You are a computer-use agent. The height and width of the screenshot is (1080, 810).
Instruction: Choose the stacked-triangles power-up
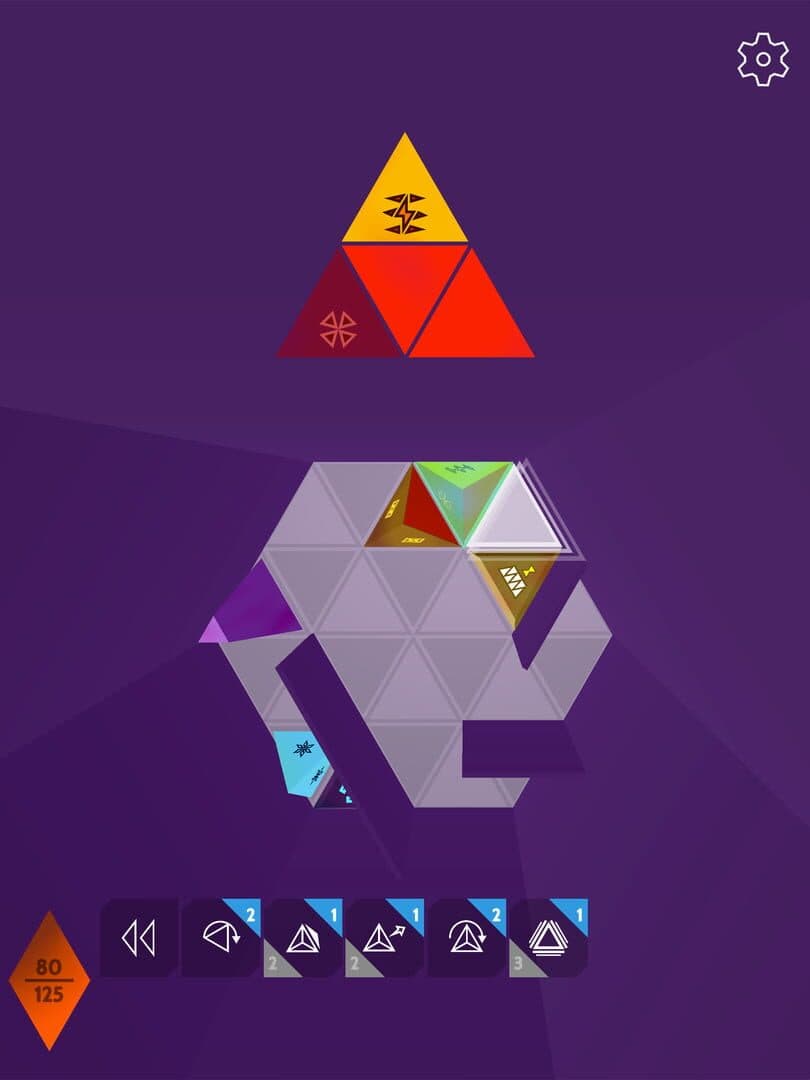coord(547,939)
